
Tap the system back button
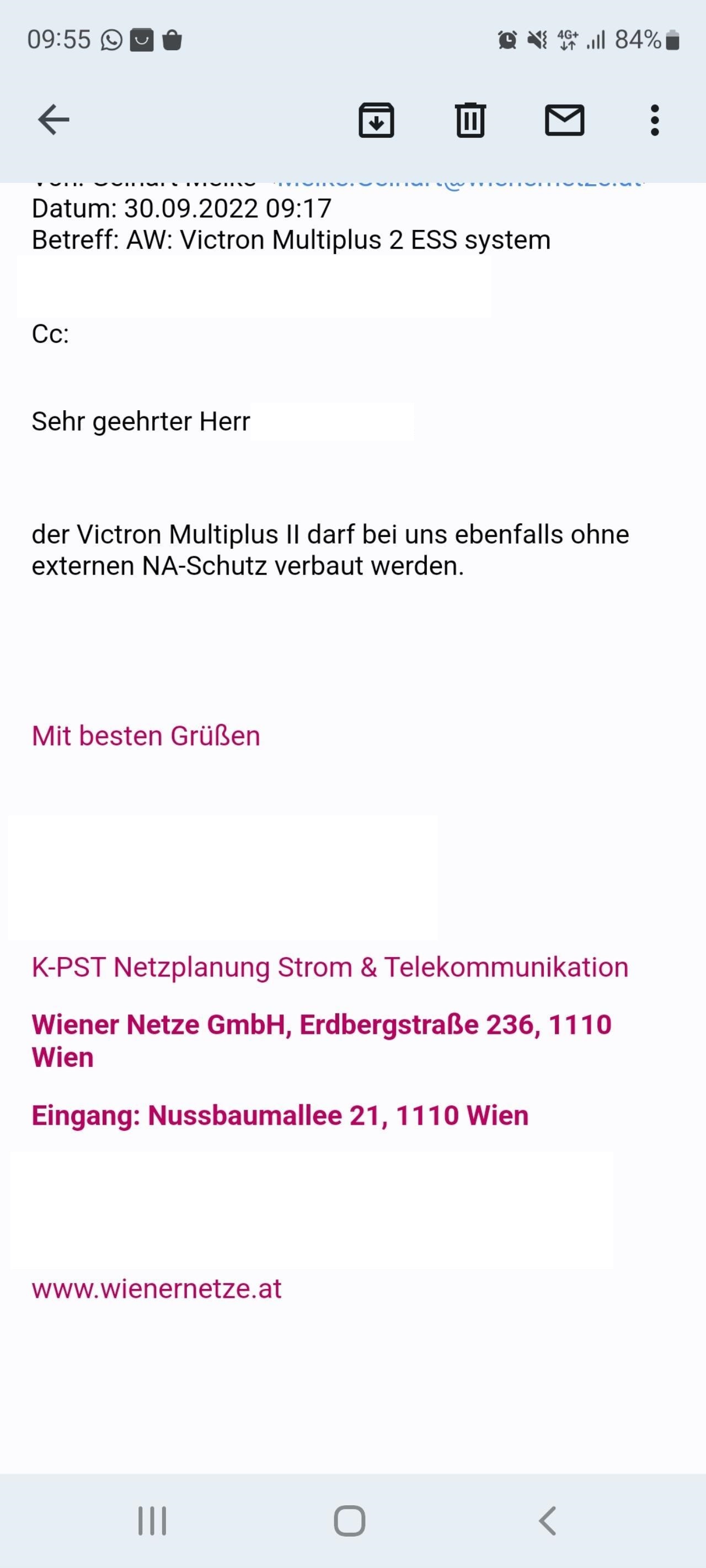pyautogui.click(x=547, y=1521)
